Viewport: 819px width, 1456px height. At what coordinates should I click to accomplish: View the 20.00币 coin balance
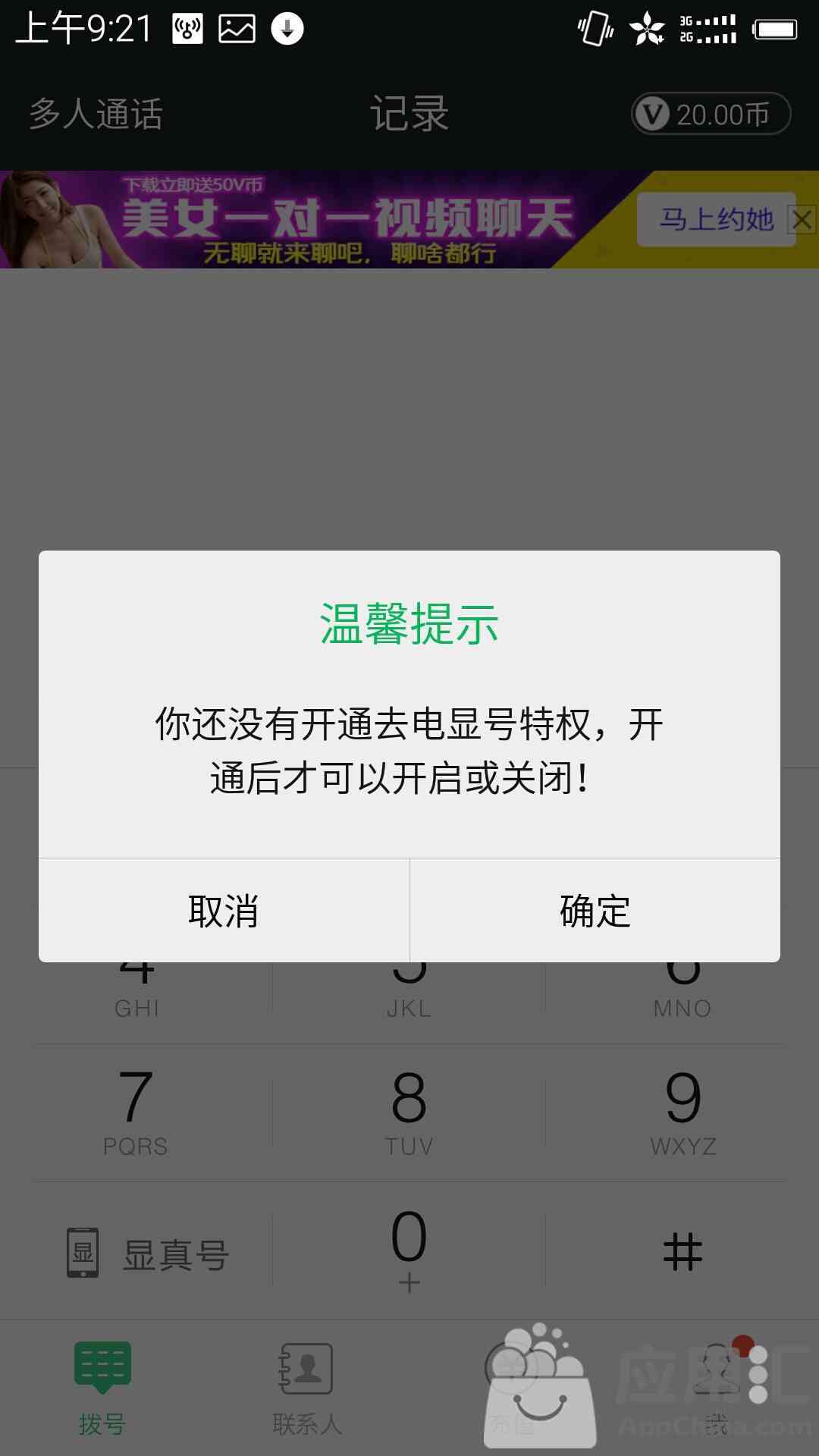[711, 114]
